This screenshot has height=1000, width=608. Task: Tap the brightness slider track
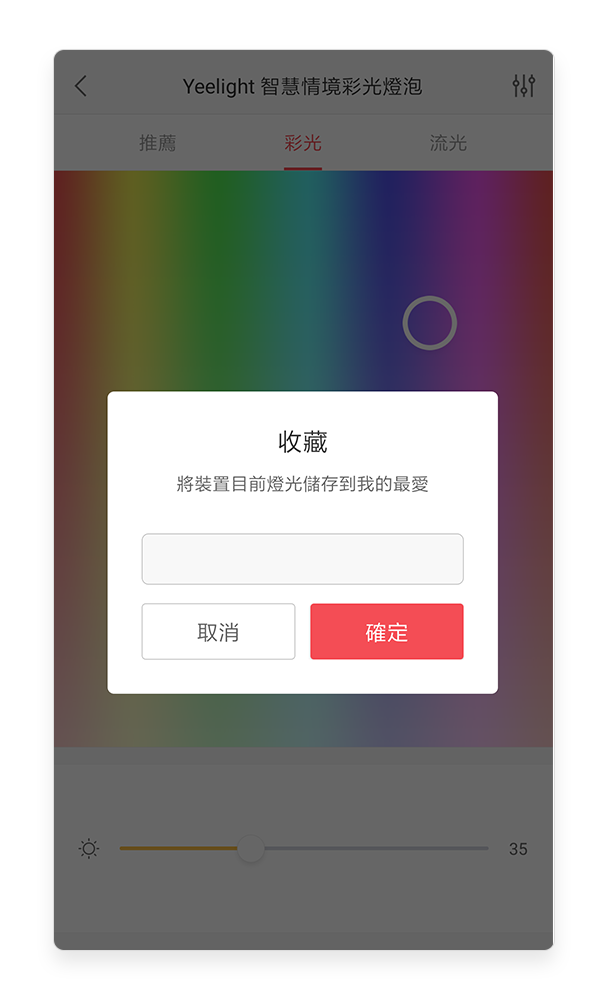304,848
